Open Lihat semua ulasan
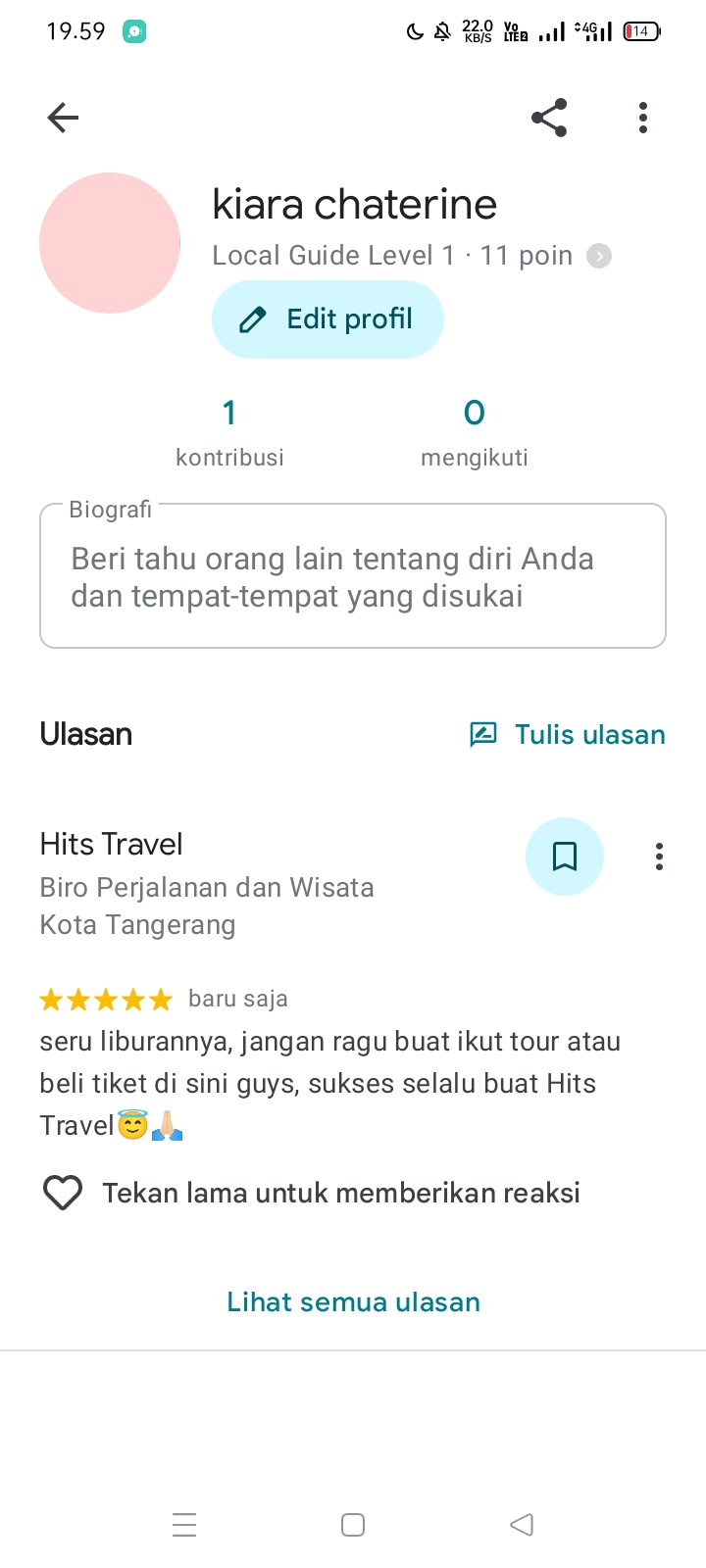Viewport: 706px width, 1568px height. (x=353, y=1301)
